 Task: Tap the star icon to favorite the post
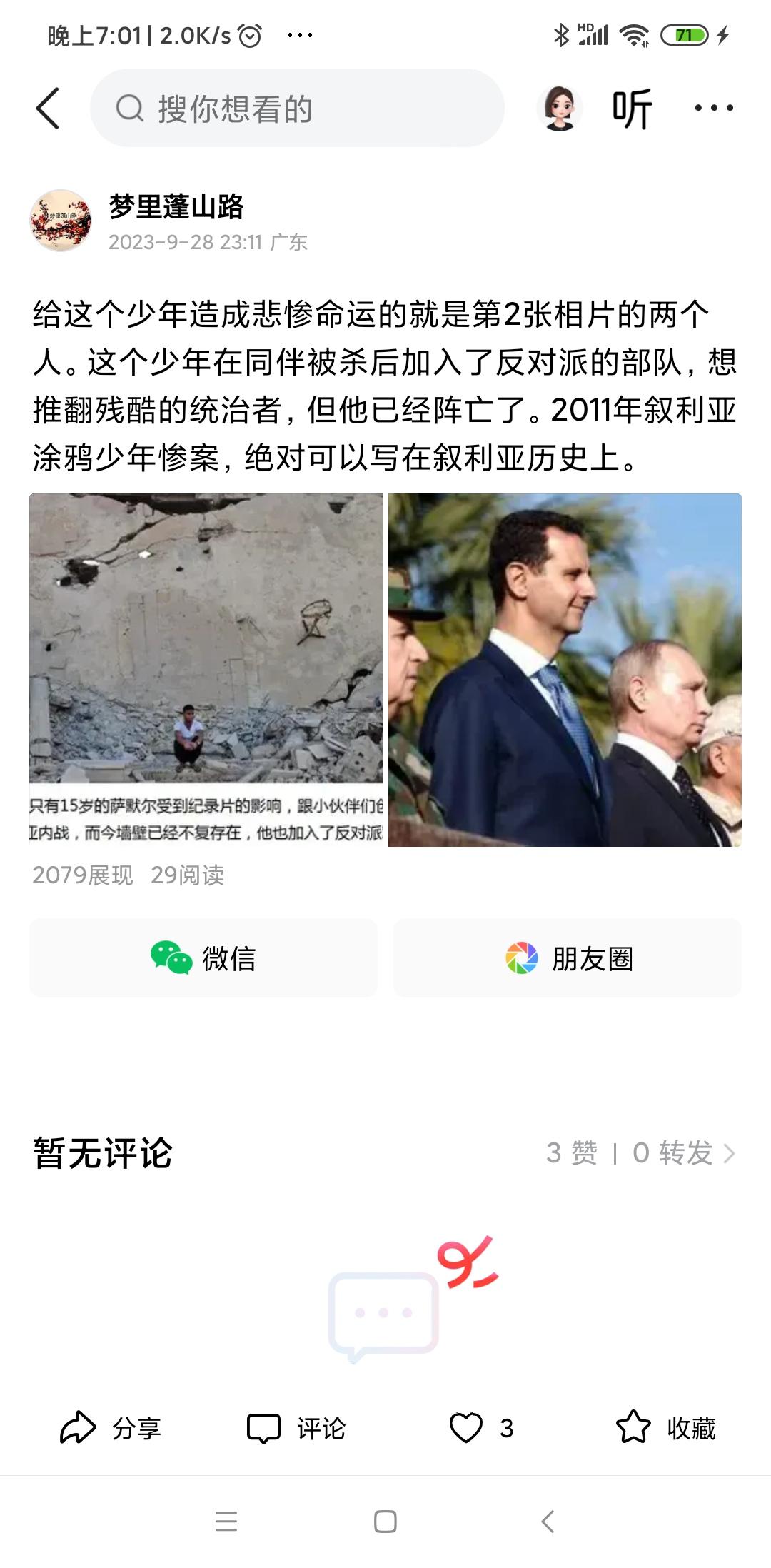[633, 1429]
